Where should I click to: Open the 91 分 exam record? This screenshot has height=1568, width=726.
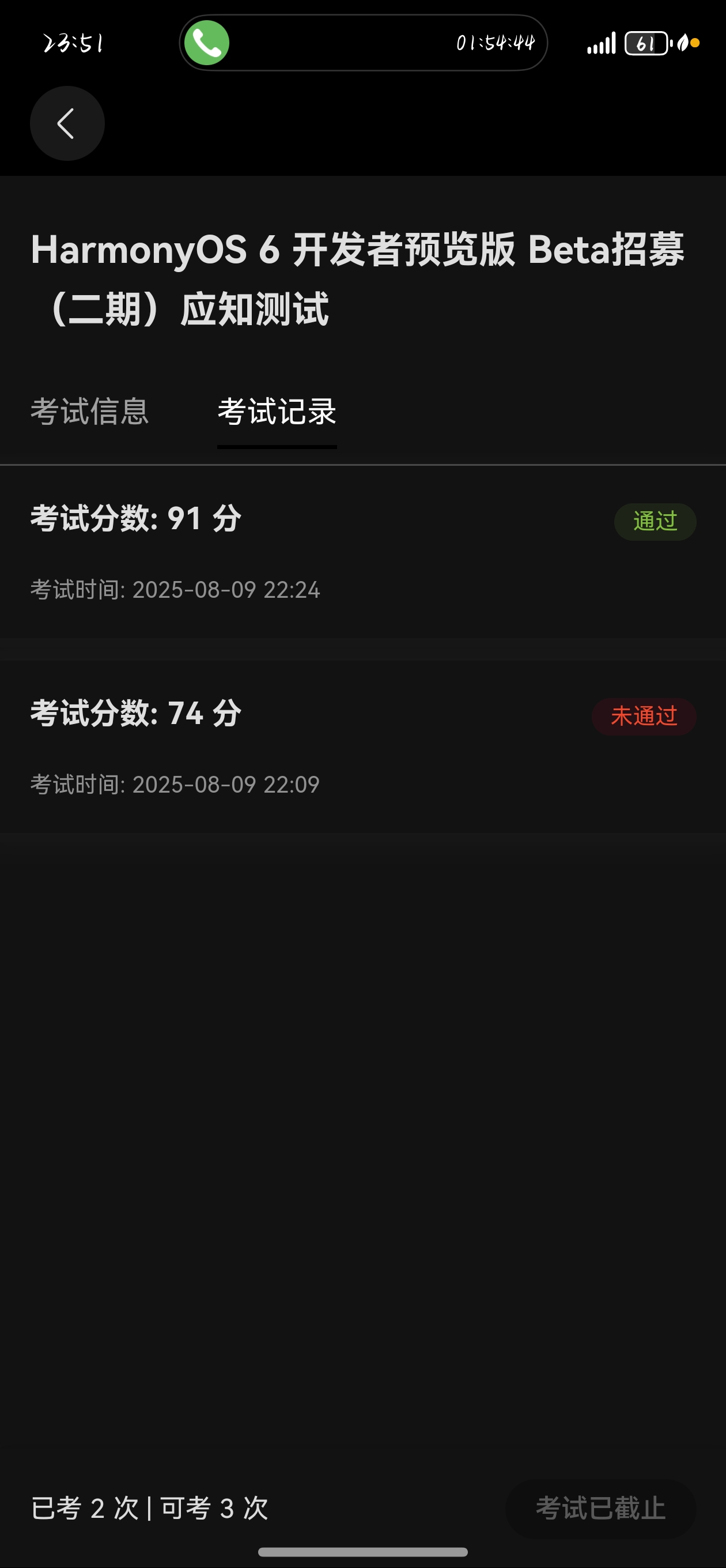click(x=362, y=552)
